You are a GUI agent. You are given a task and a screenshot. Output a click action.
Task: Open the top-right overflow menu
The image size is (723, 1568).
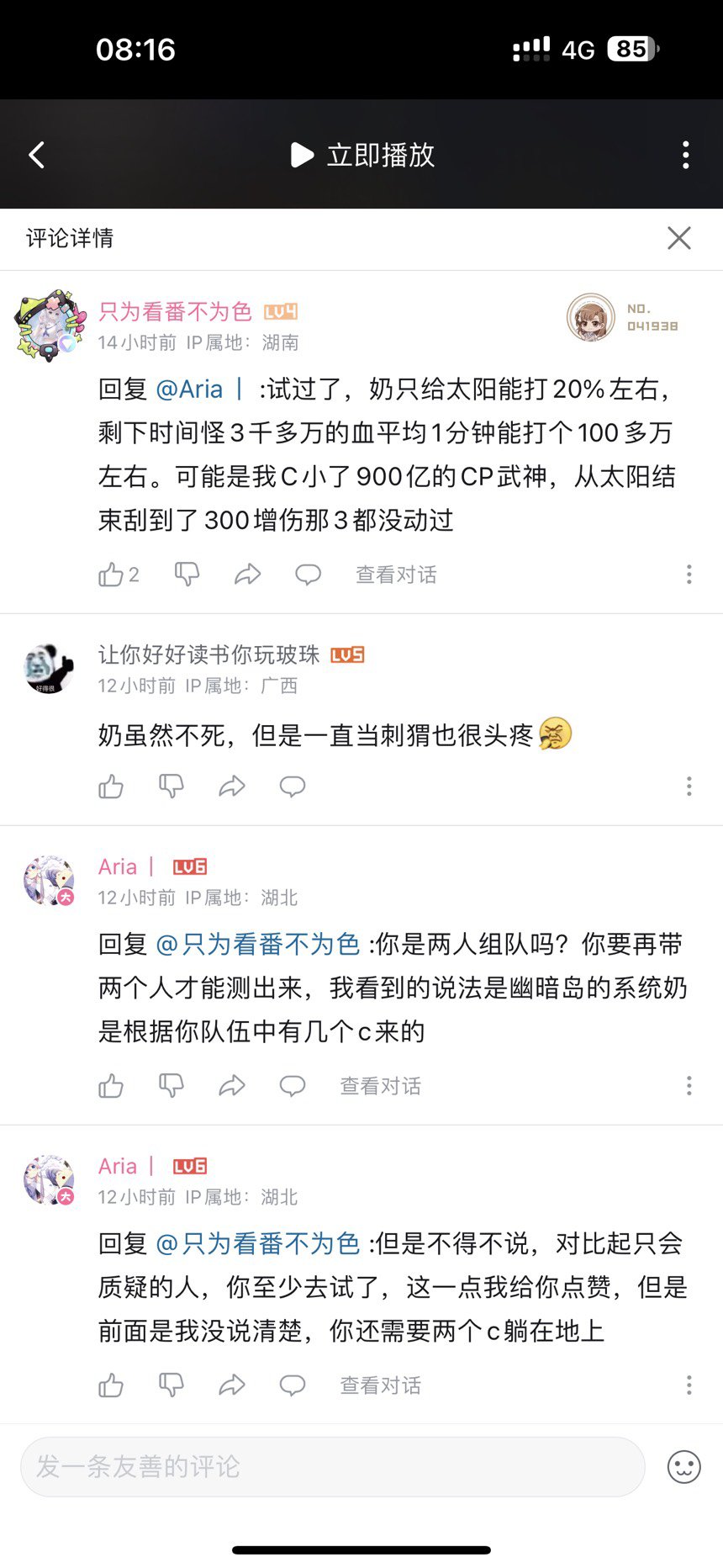(686, 155)
